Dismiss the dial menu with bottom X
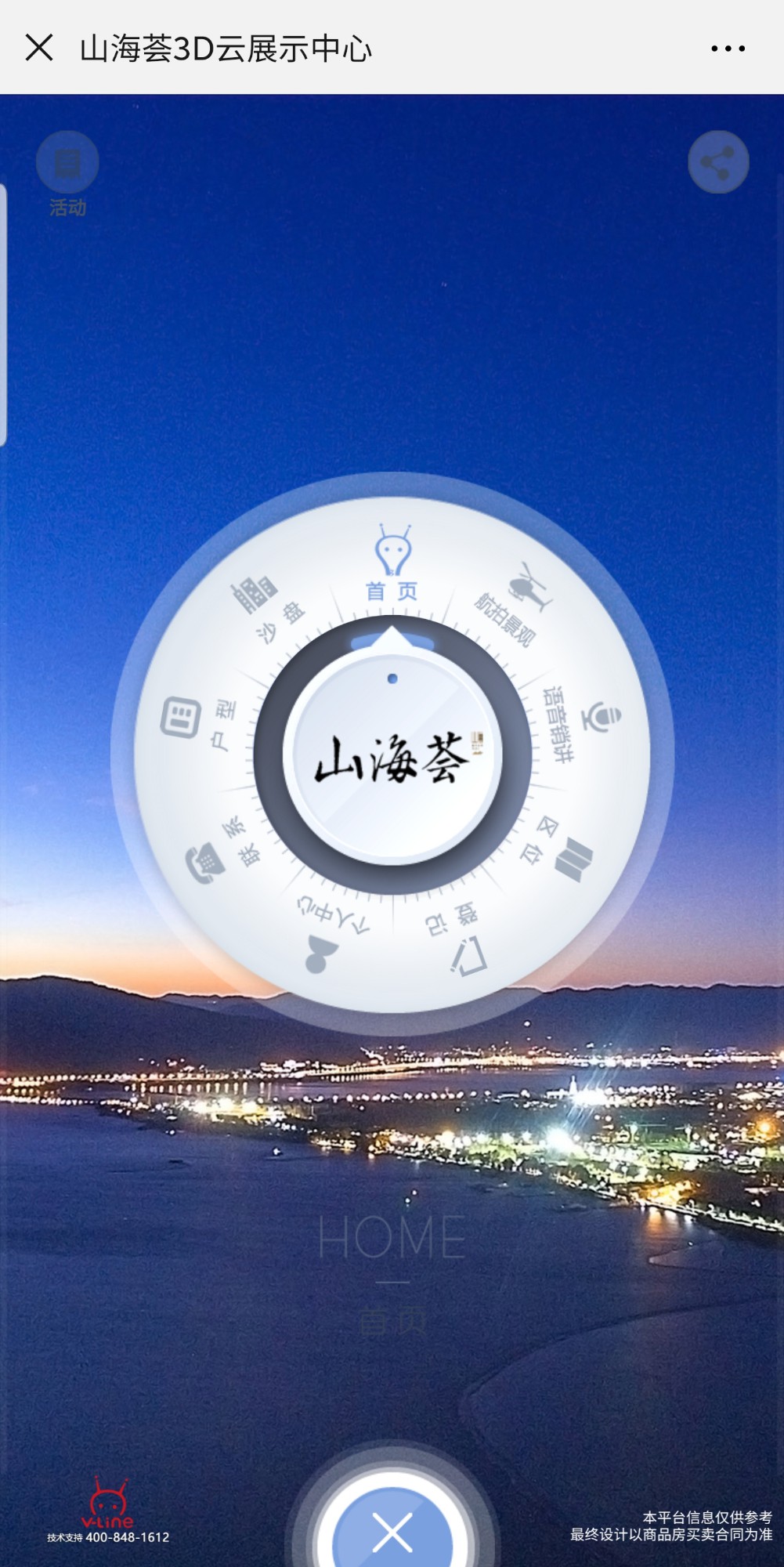This screenshot has width=784, height=1567. 392,1532
